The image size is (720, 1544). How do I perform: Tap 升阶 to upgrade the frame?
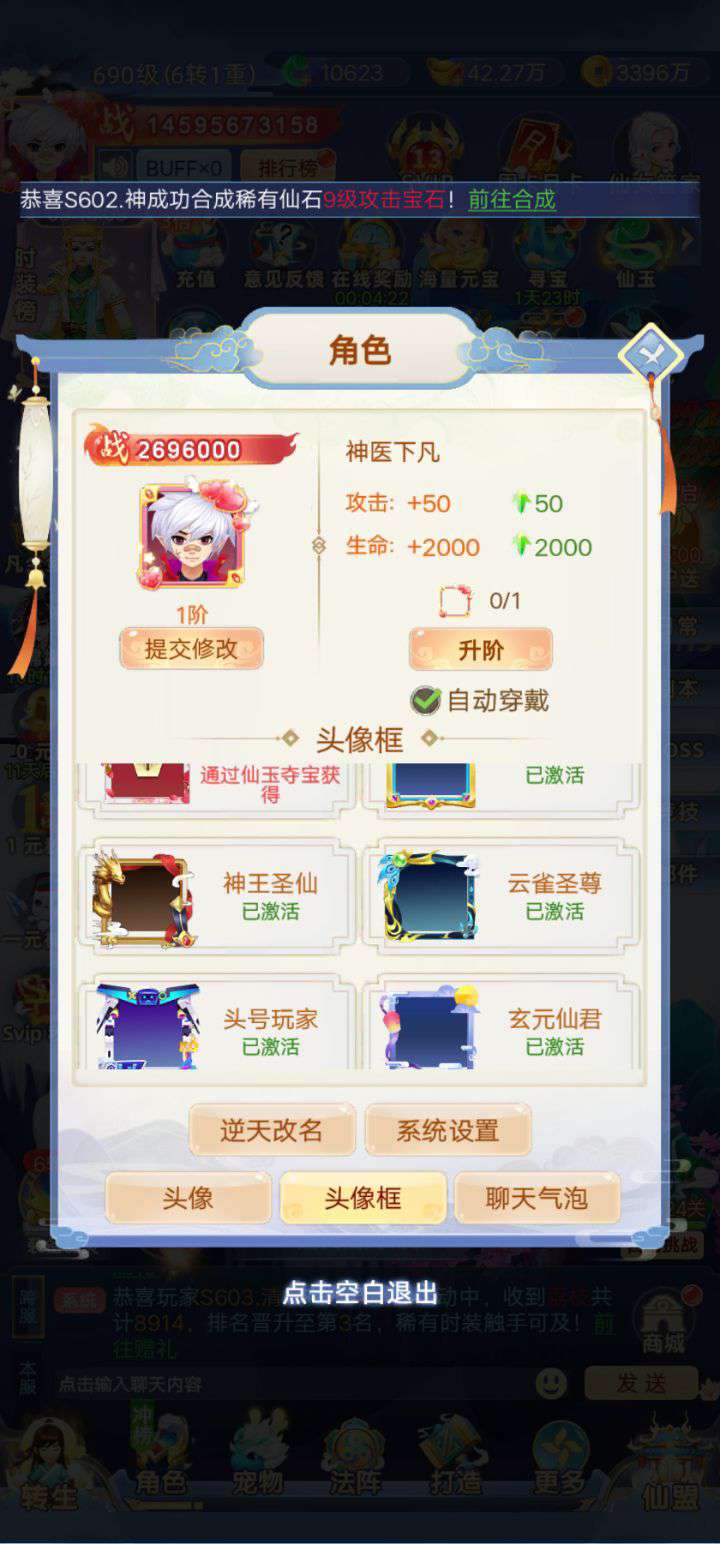[x=480, y=650]
